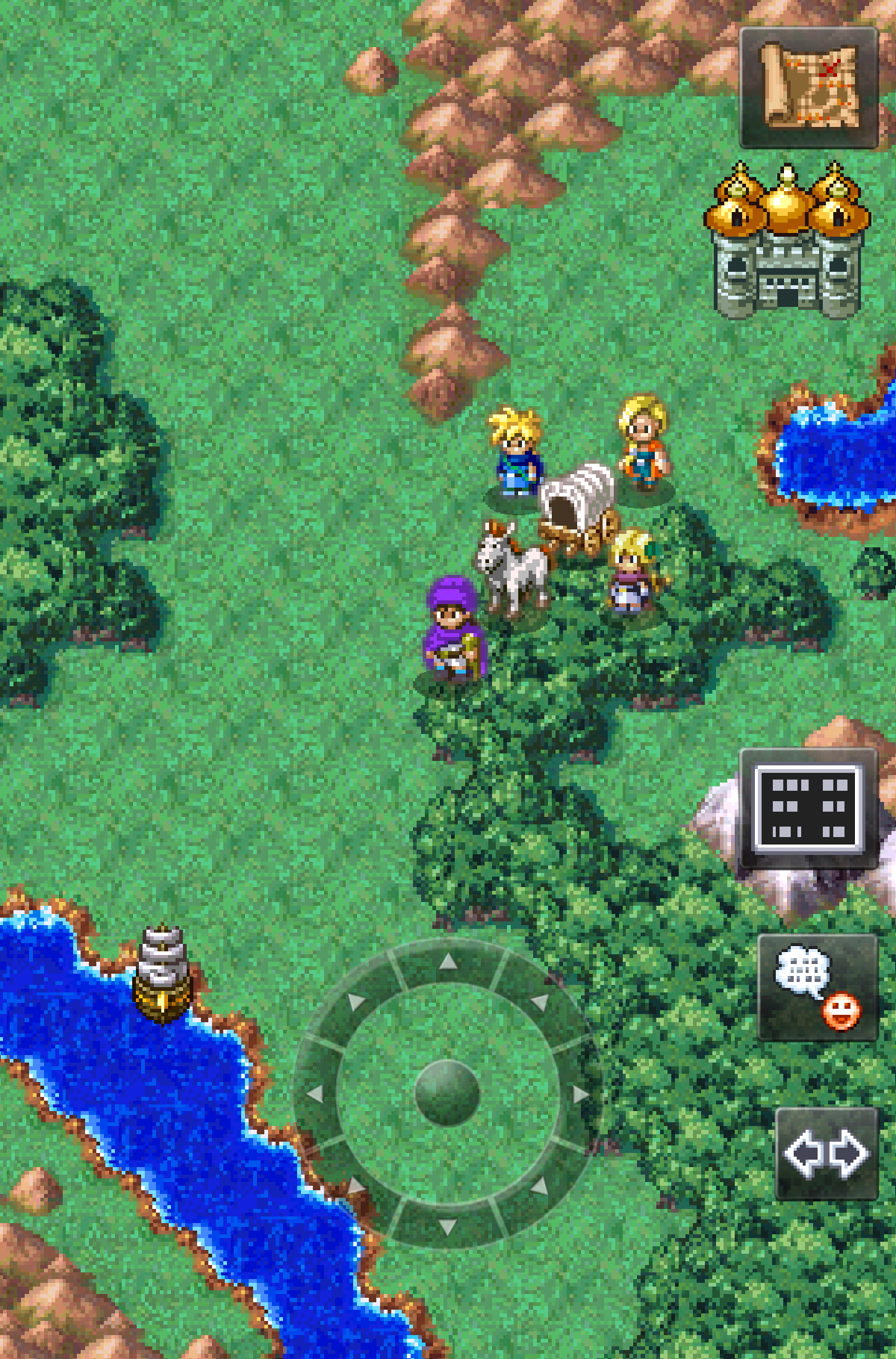The width and height of the screenshot is (896, 1359).
Task: Open the command menu window
Action: (x=809, y=809)
